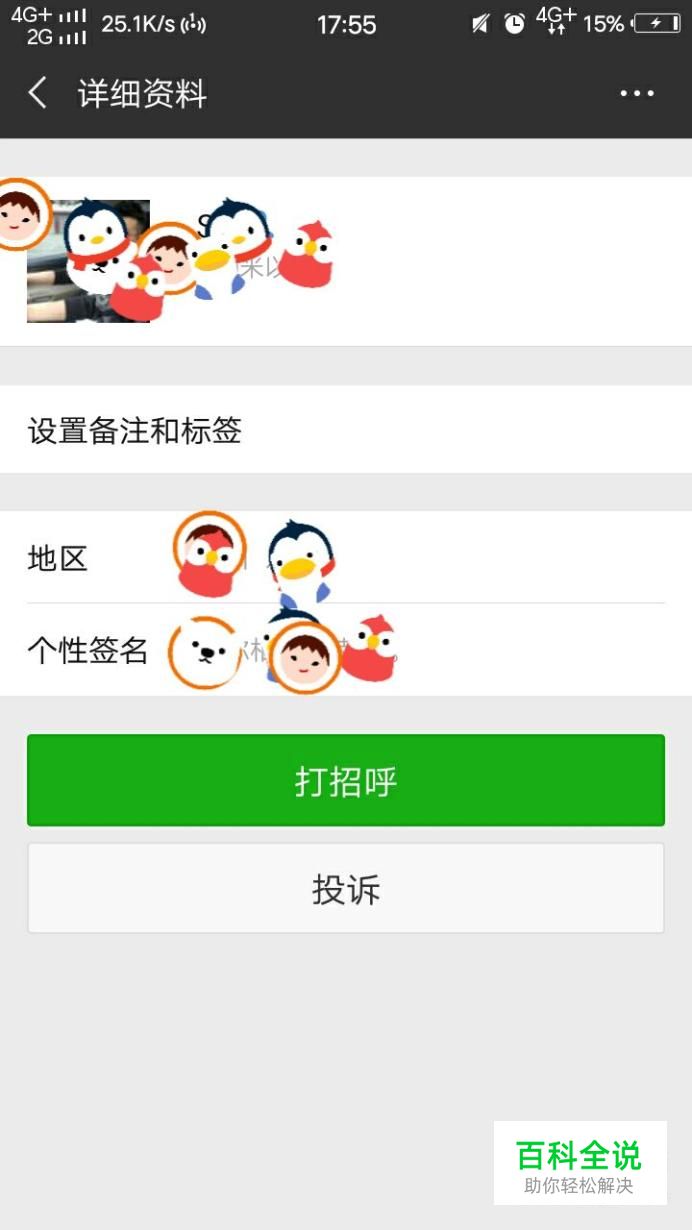Tap the 投诉 button
This screenshot has width=692, height=1230.
pyautogui.click(x=345, y=889)
